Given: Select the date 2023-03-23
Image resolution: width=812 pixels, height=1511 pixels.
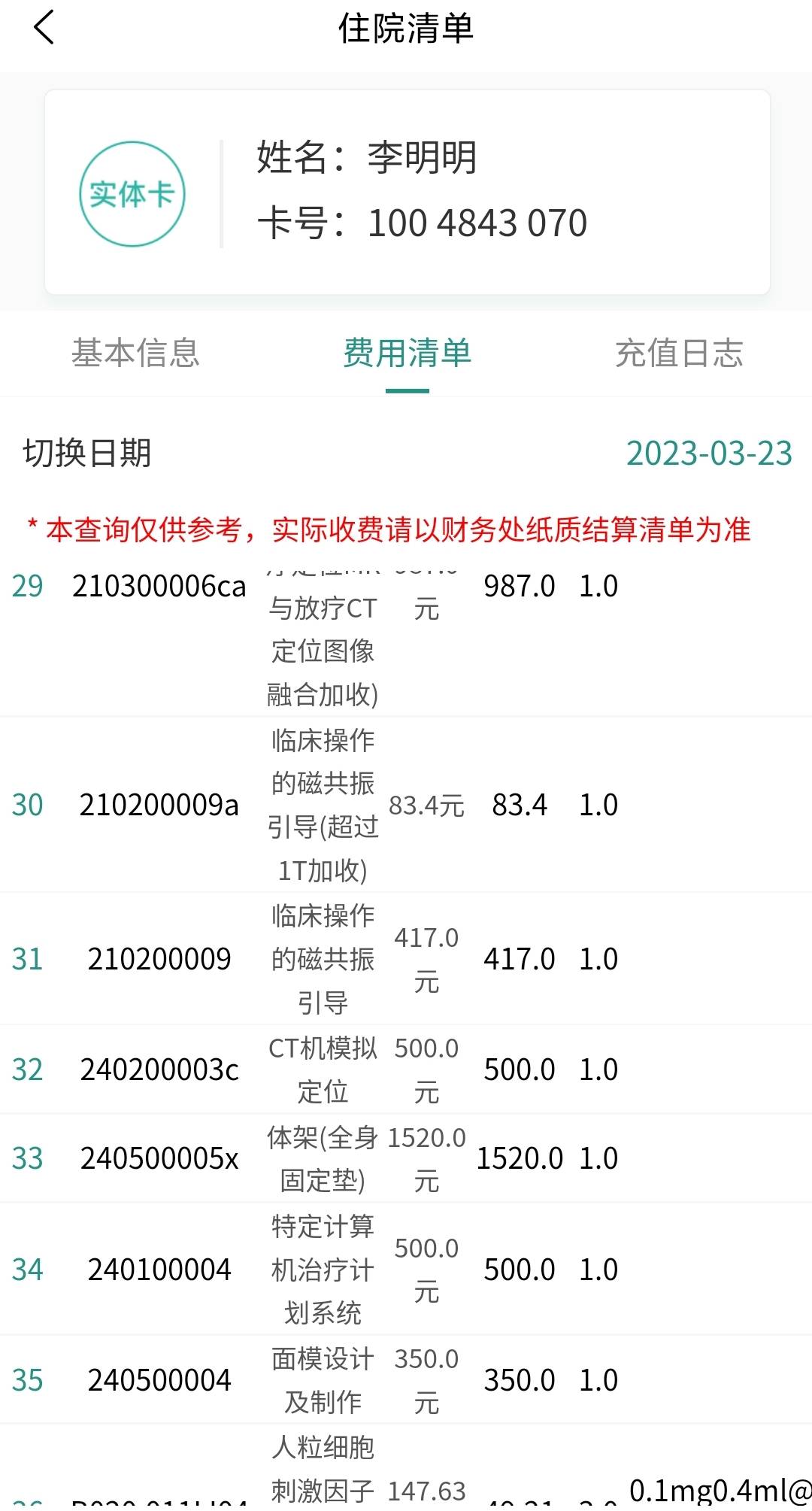Looking at the screenshot, I should pos(710,452).
